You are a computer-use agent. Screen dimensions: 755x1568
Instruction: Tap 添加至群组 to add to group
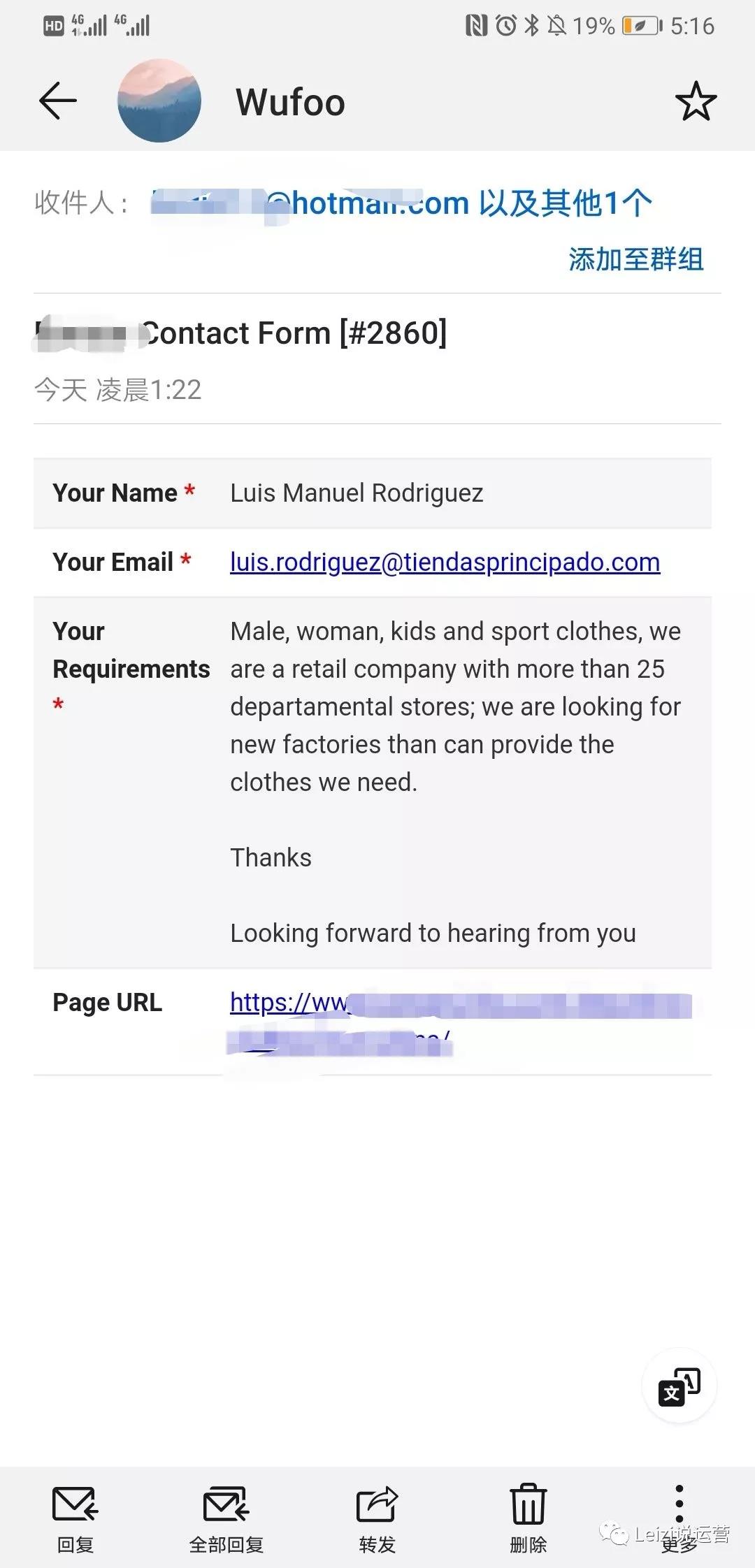point(635,259)
